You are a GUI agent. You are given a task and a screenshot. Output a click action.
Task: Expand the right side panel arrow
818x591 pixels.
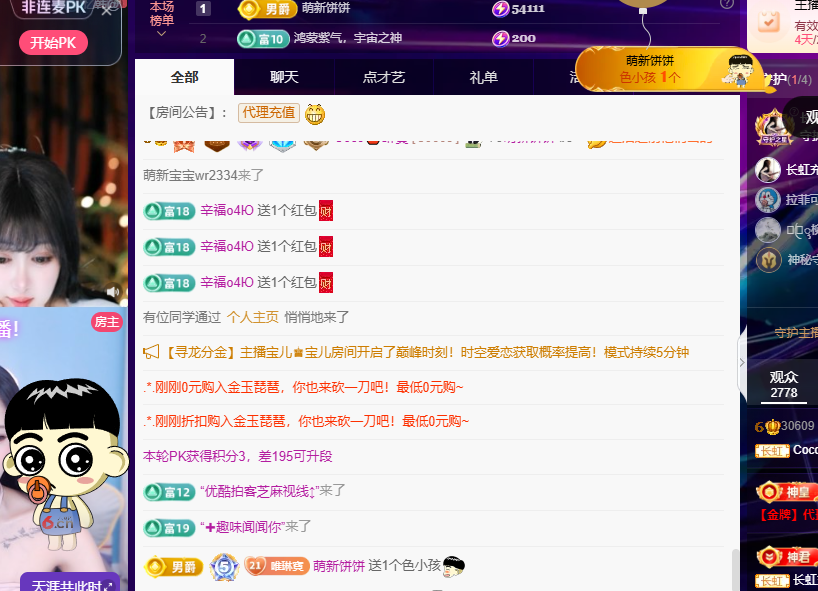[742, 362]
